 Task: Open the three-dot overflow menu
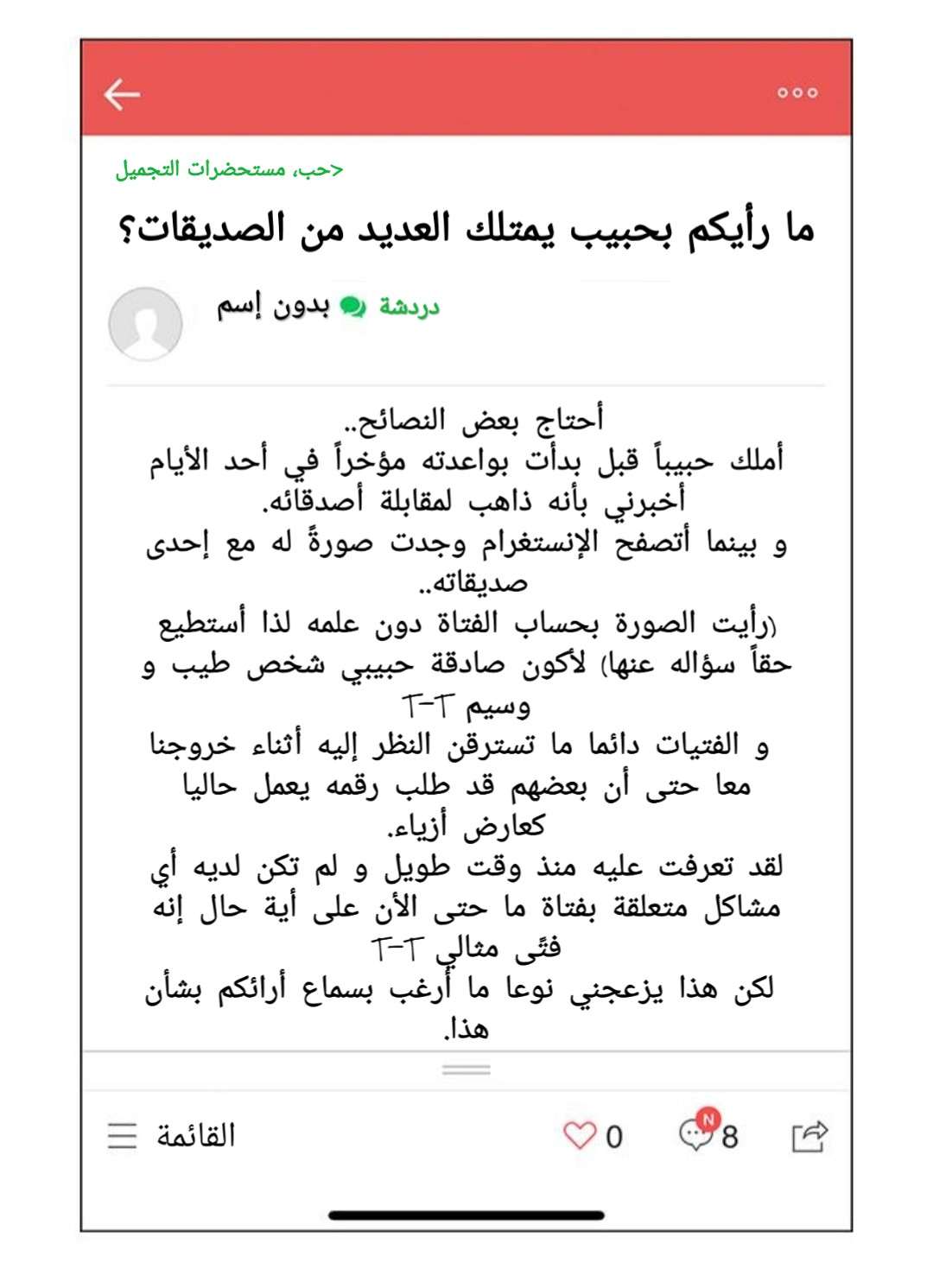tap(797, 93)
